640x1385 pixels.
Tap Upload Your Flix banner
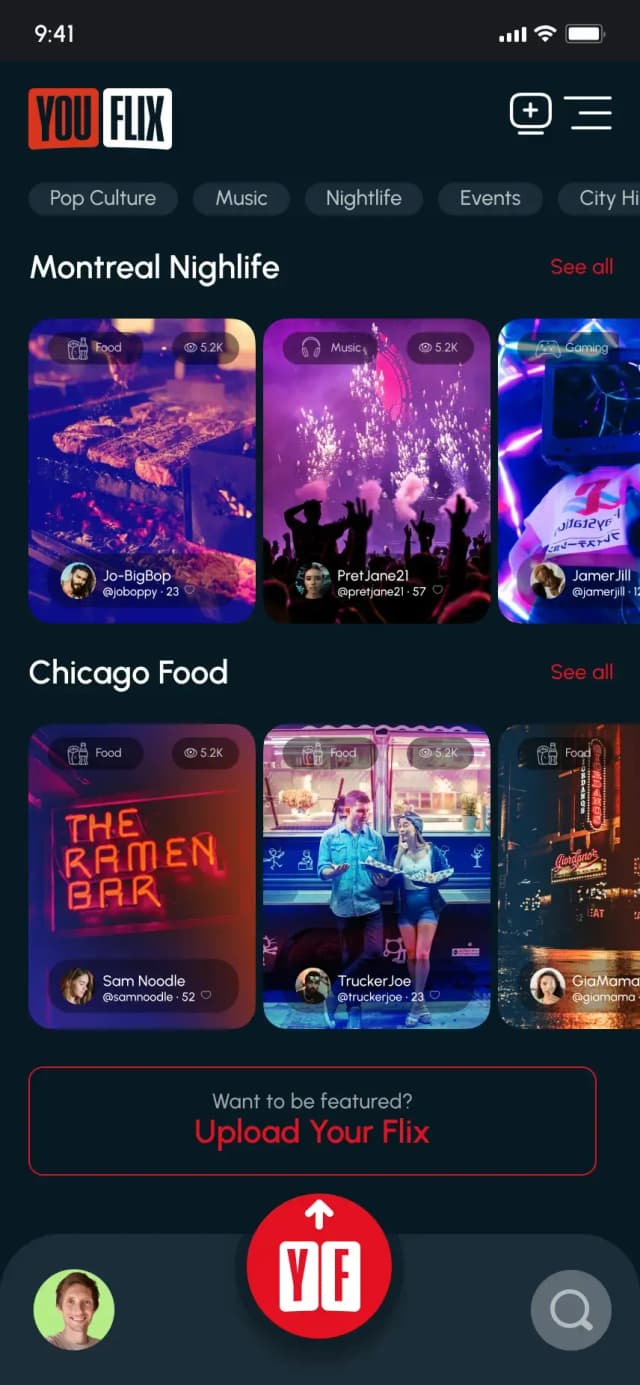tap(312, 1120)
